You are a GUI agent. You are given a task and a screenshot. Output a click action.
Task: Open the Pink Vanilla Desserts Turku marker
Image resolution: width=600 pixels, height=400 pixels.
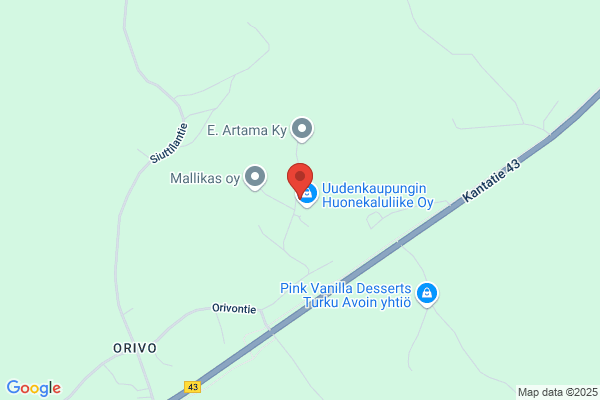(x=427, y=295)
